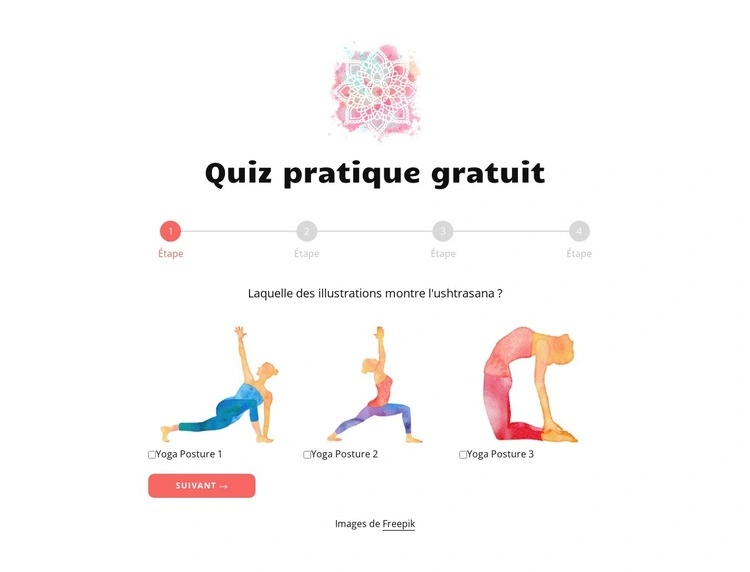Tick the Yoga Posture 3 checkbox
The image size is (750, 572).
click(463, 455)
